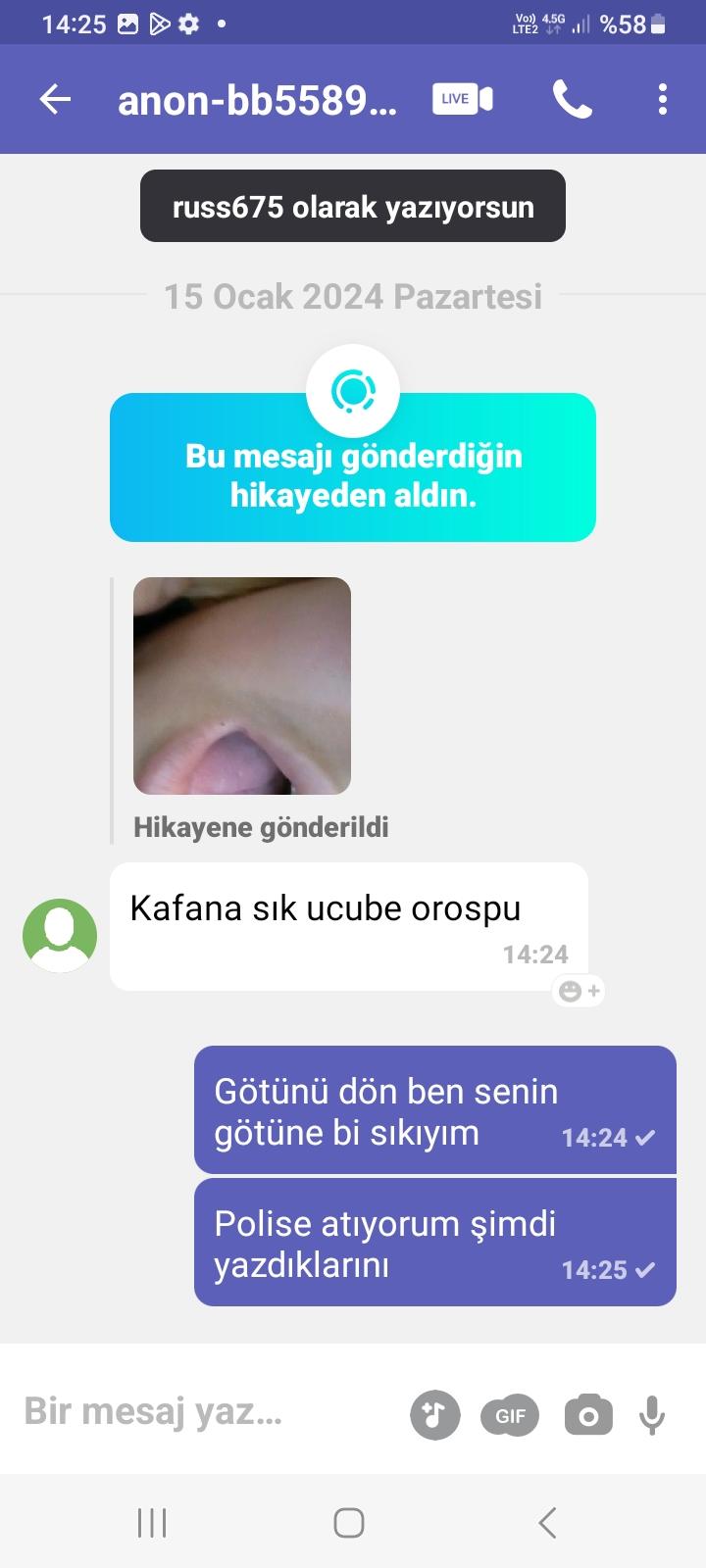Record a voice message with the microphone
Image resolution: width=706 pixels, height=1568 pixels.
tap(652, 1415)
